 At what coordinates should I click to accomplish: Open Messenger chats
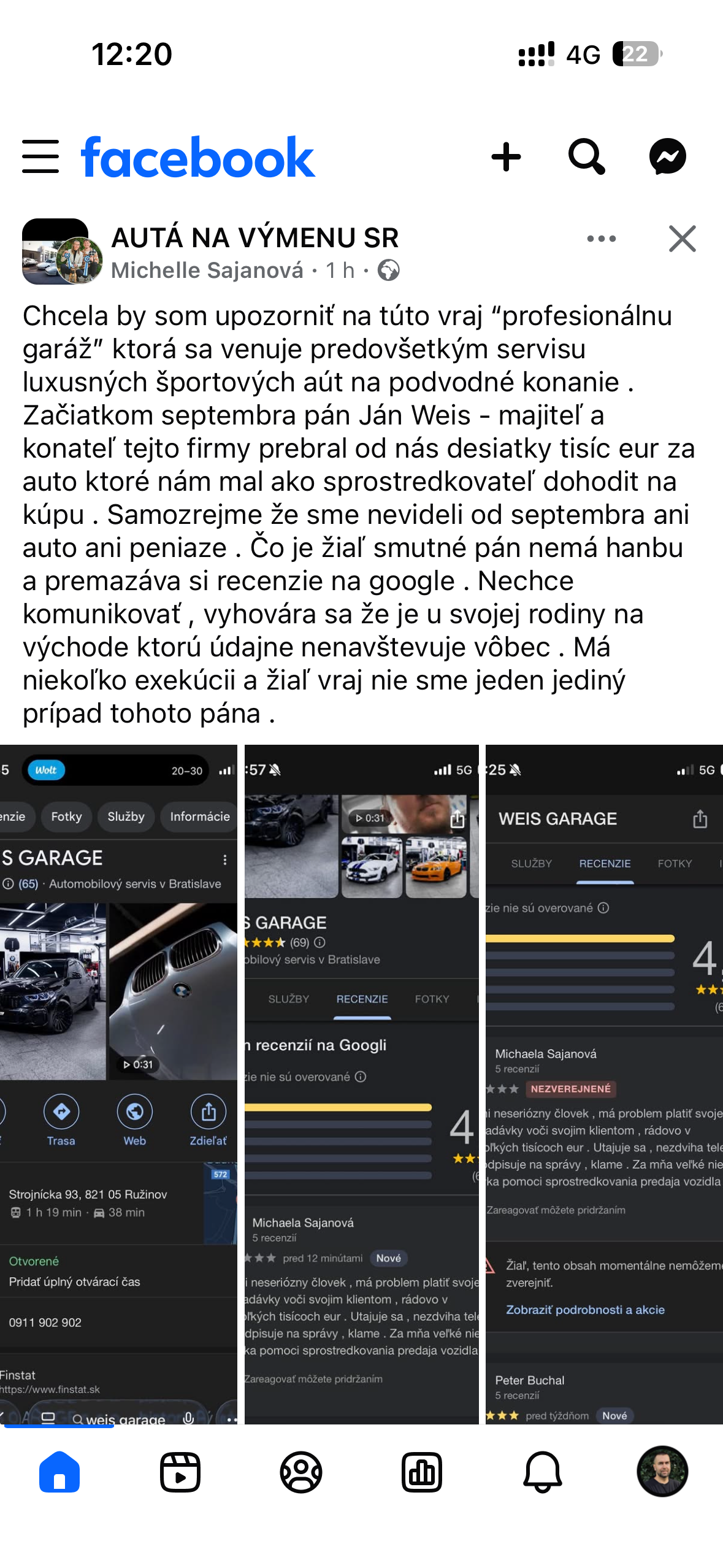[667, 156]
